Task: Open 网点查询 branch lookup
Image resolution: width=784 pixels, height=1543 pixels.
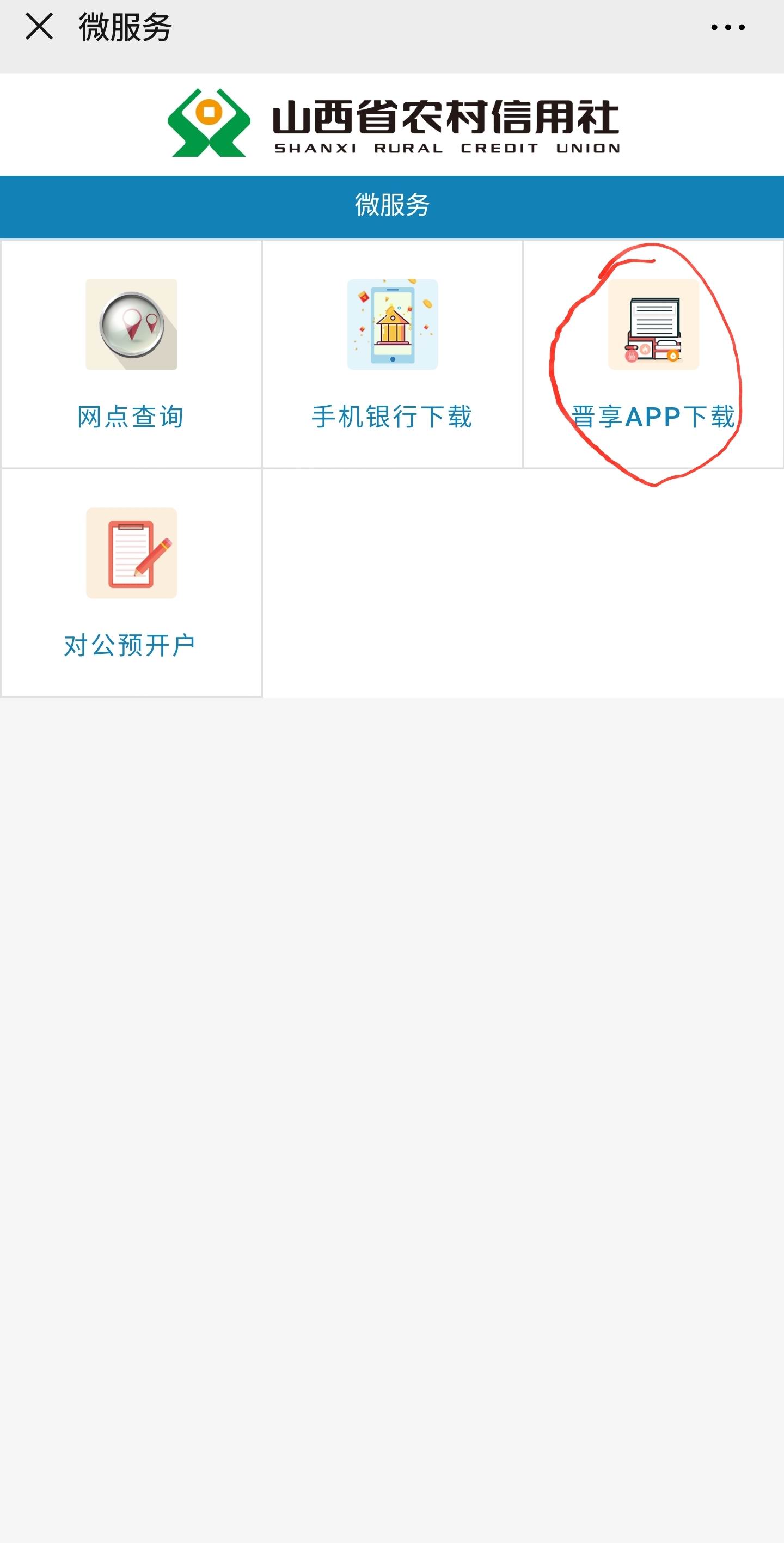Action: click(x=131, y=354)
